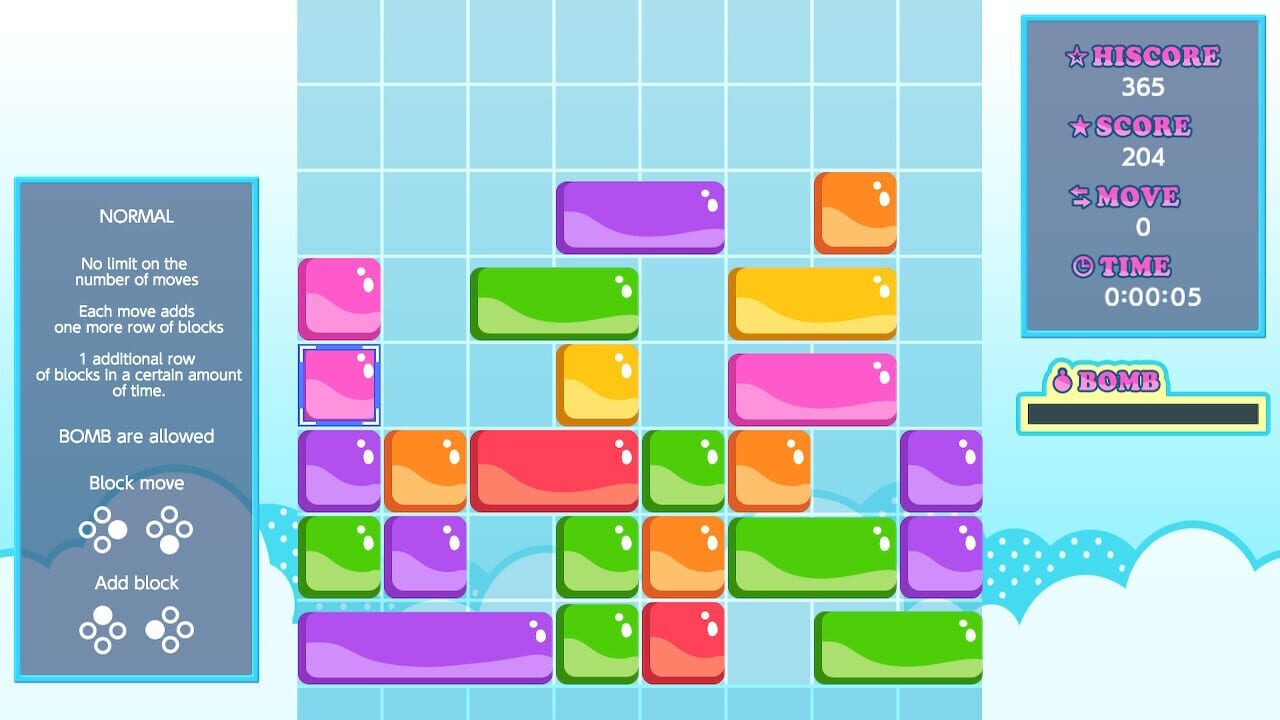Image resolution: width=1280 pixels, height=720 pixels.
Task: Select the wide pink block
Action: [812, 389]
